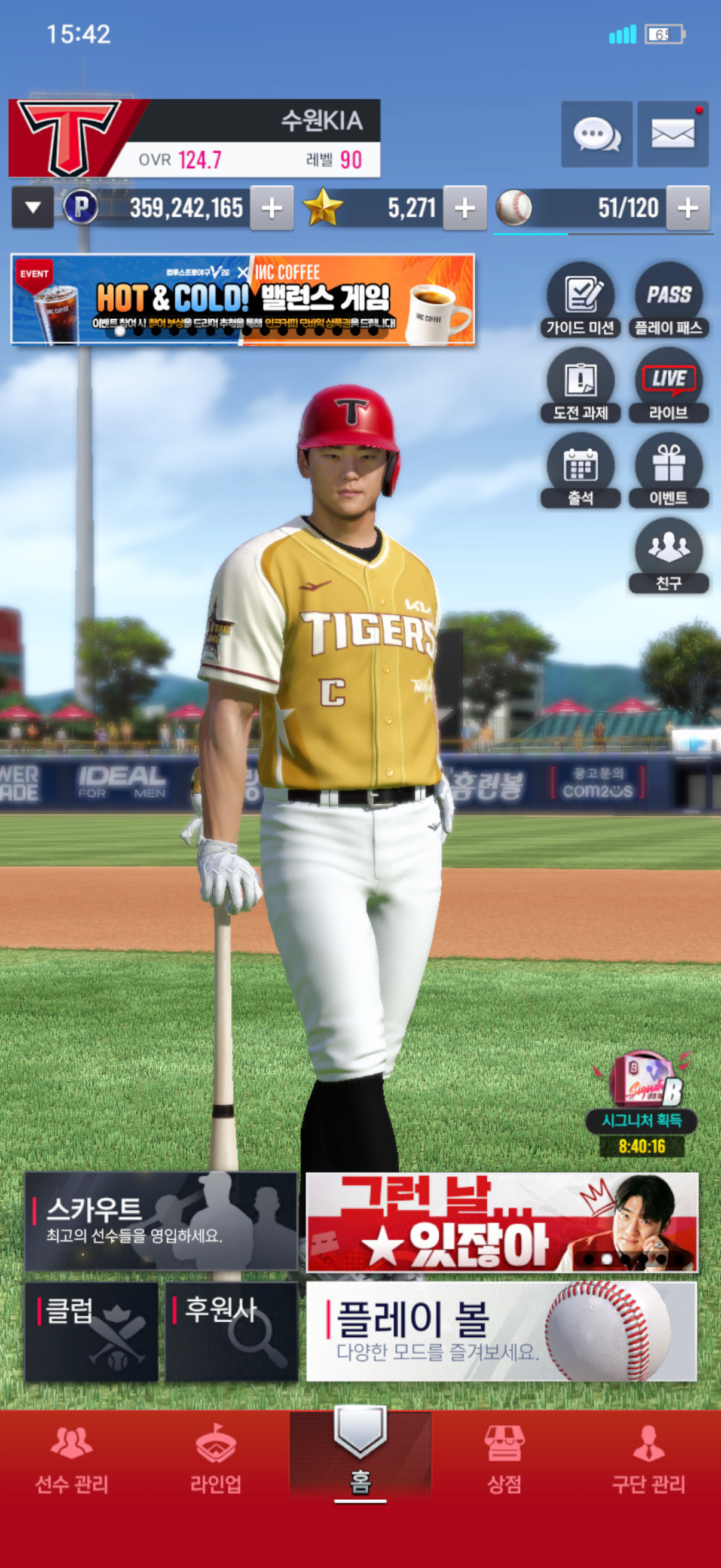This screenshot has width=721, height=1568.
Task: Open 라이브 live menu
Action: 668,385
